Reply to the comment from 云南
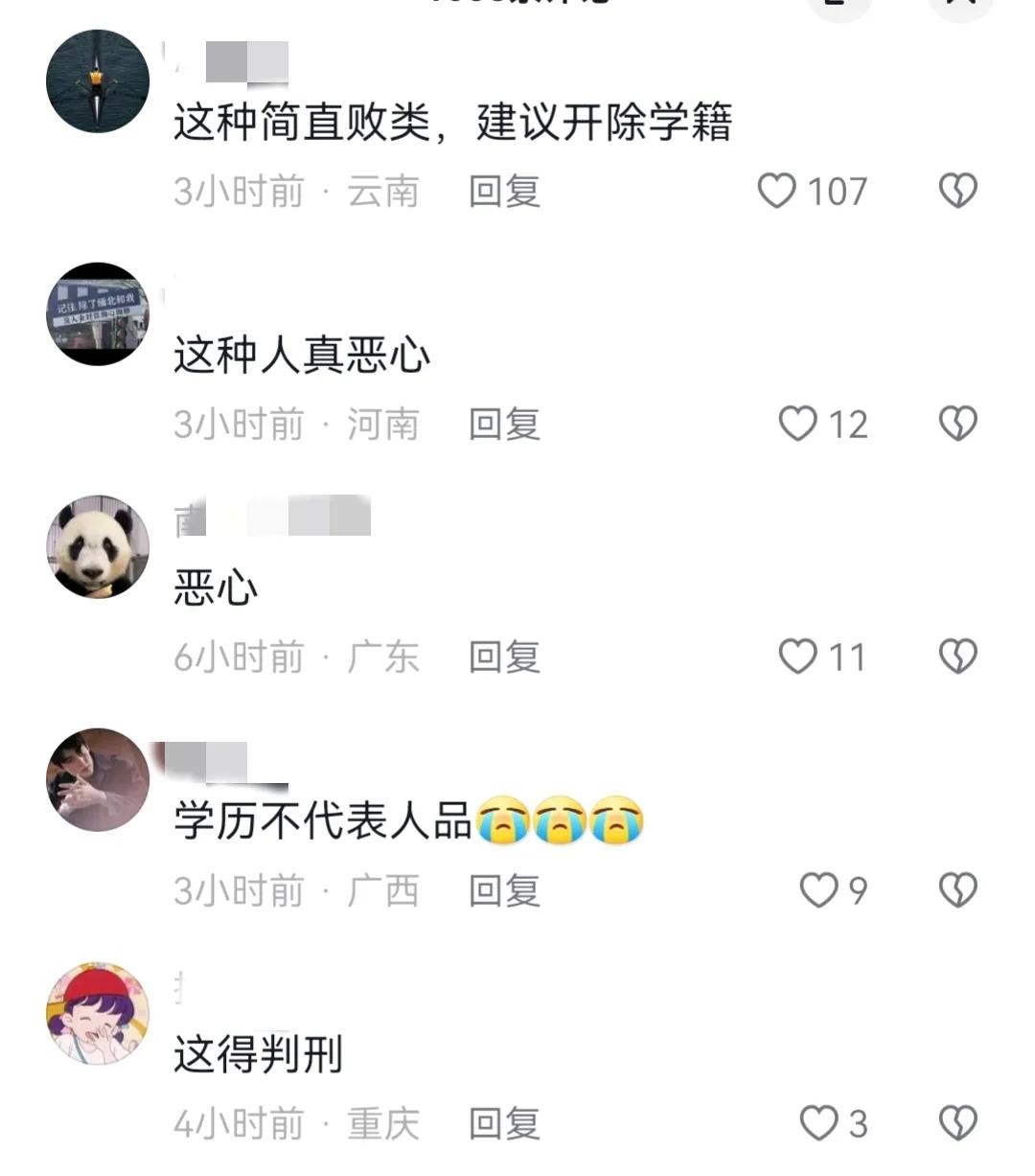This screenshot has width=1035, height=1176. click(504, 192)
